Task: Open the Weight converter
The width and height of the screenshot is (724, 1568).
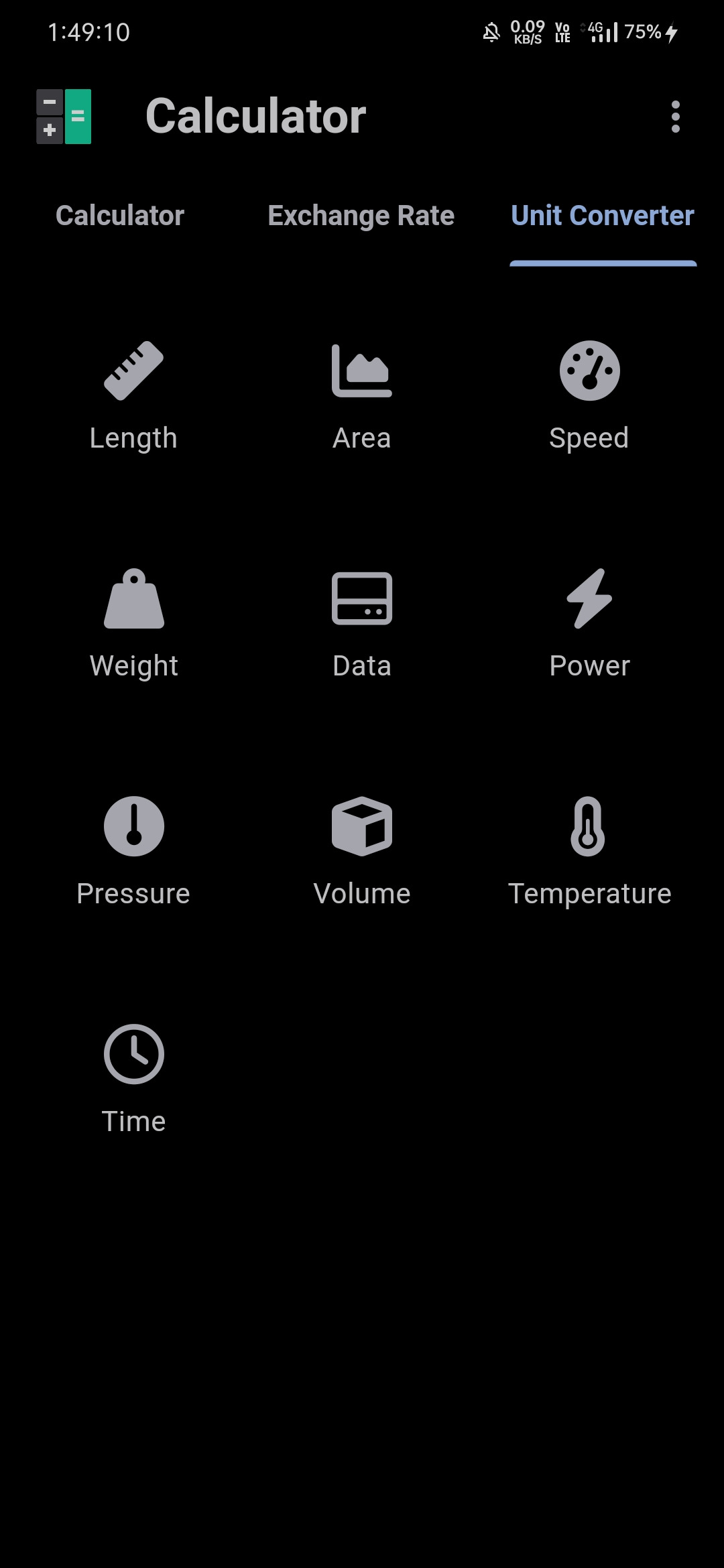Action: pos(134,623)
